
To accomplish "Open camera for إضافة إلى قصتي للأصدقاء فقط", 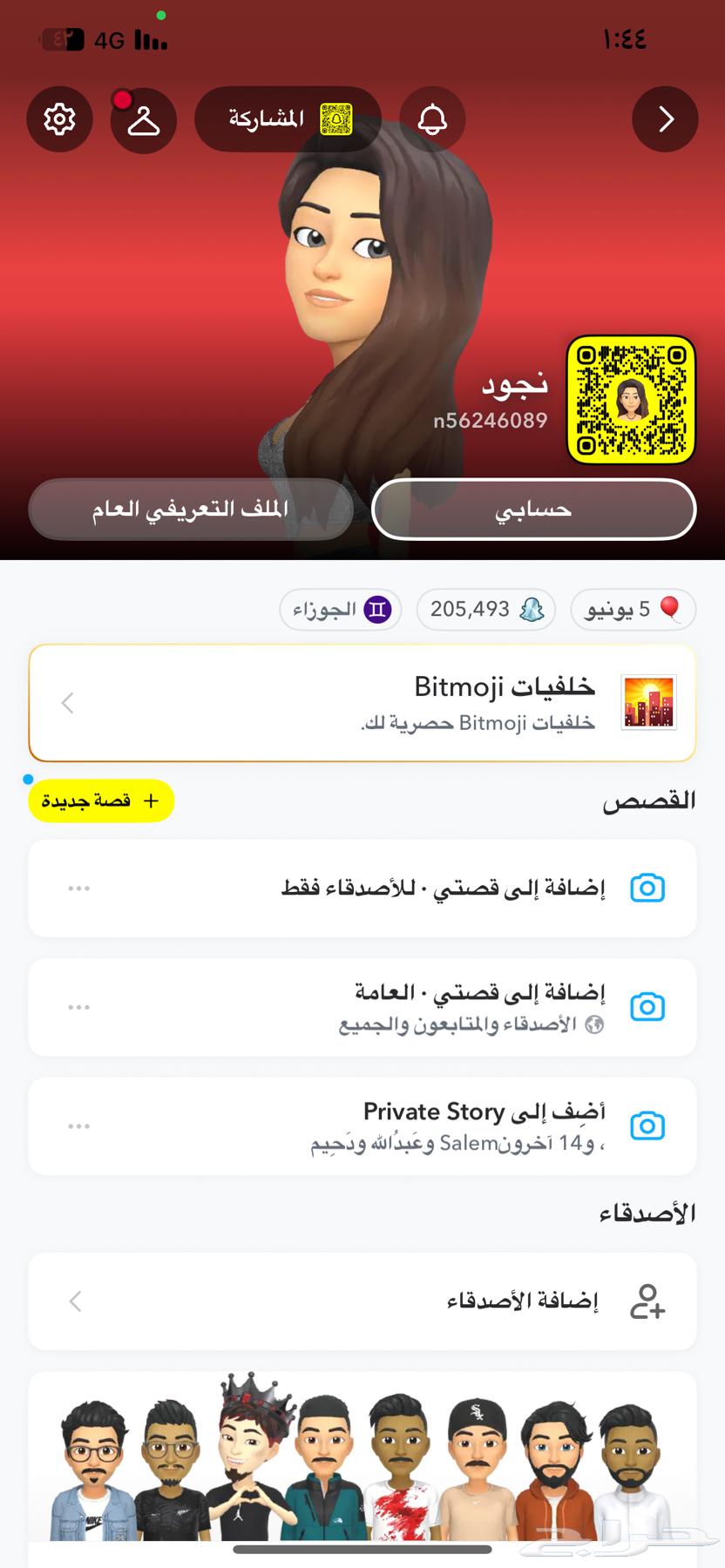I will point(647,888).
